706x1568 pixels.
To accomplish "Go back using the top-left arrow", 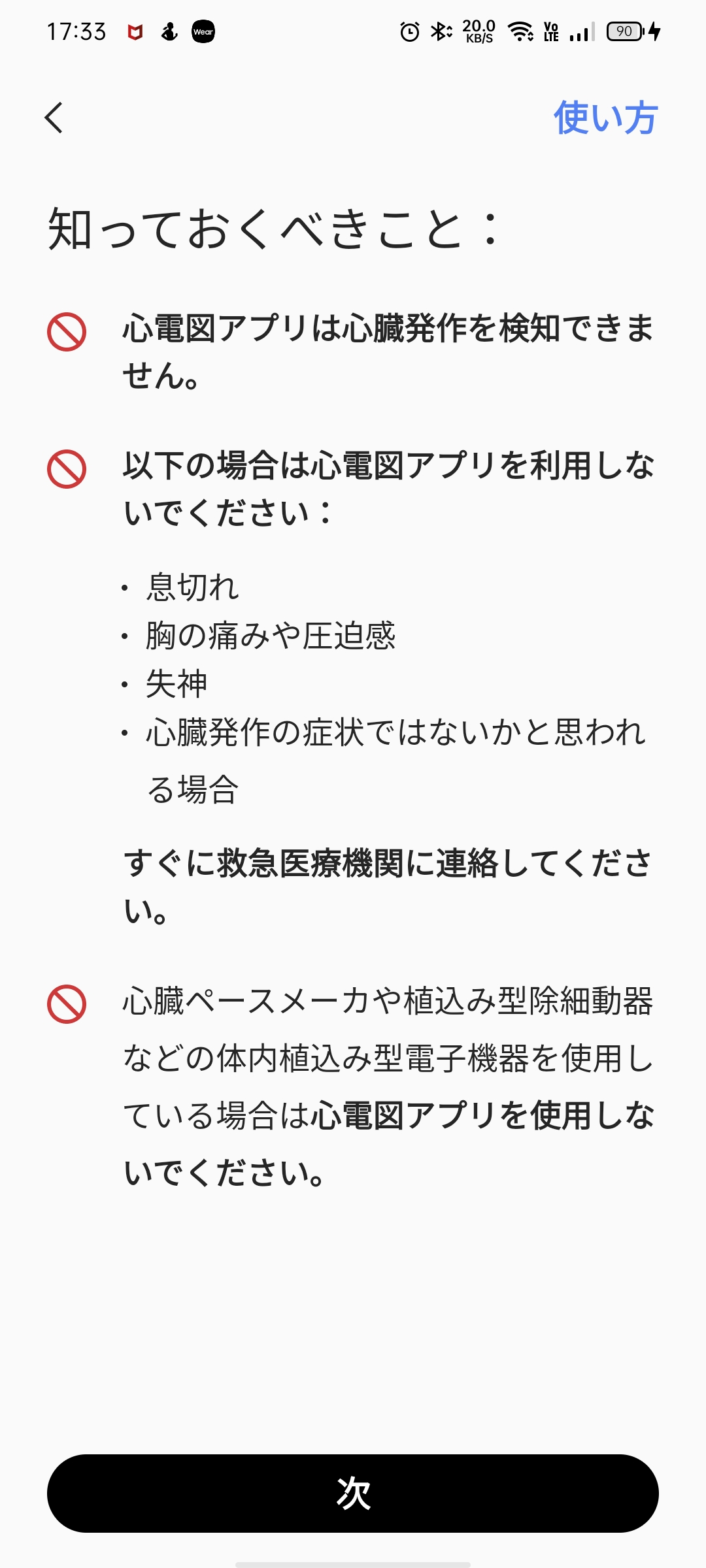I will (x=54, y=118).
